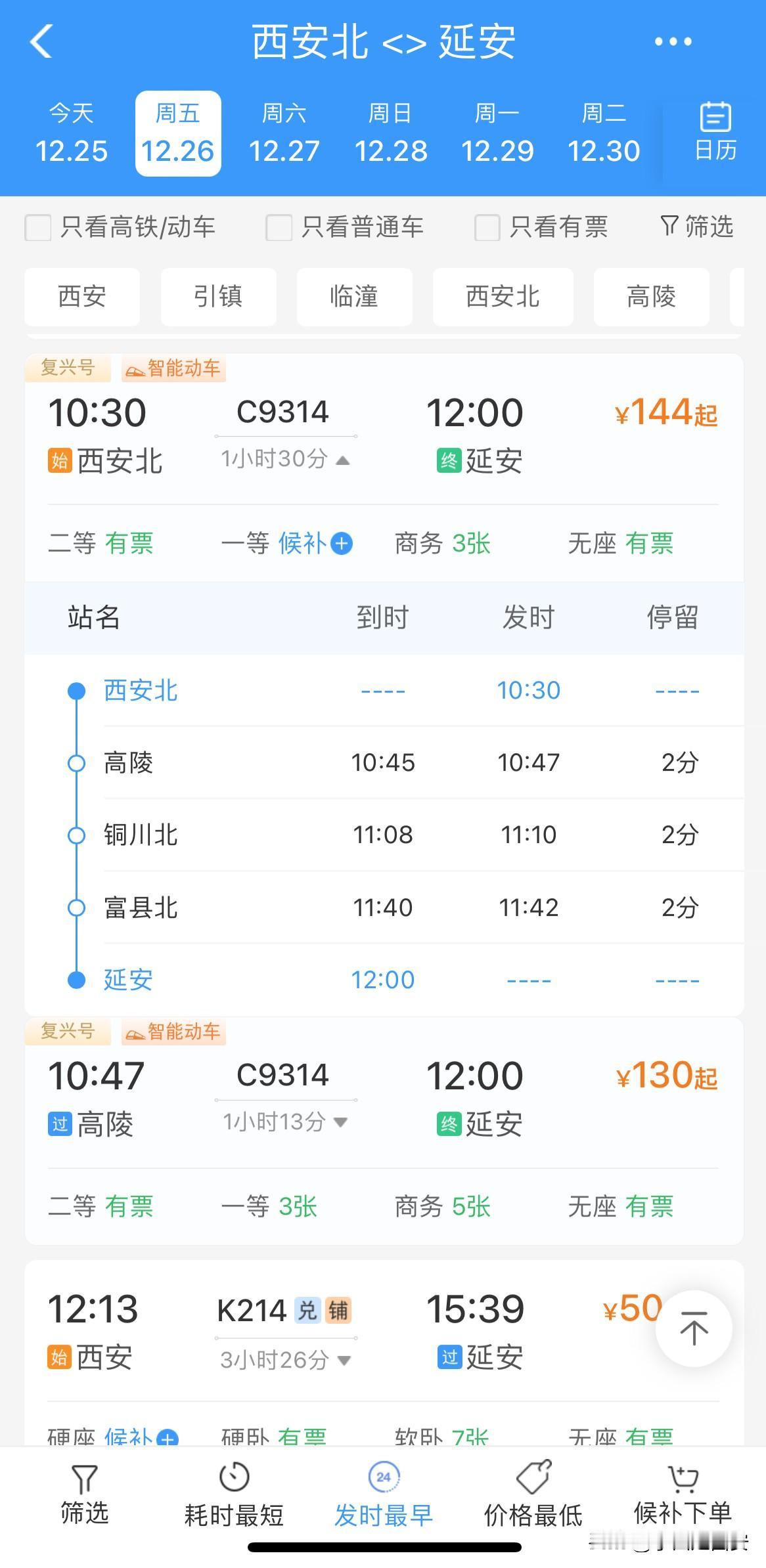Image resolution: width=766 pixels, height=1568 pixels.
Task: Tap 候补 button for first-class seat
Action: click(x=315, y=543)
